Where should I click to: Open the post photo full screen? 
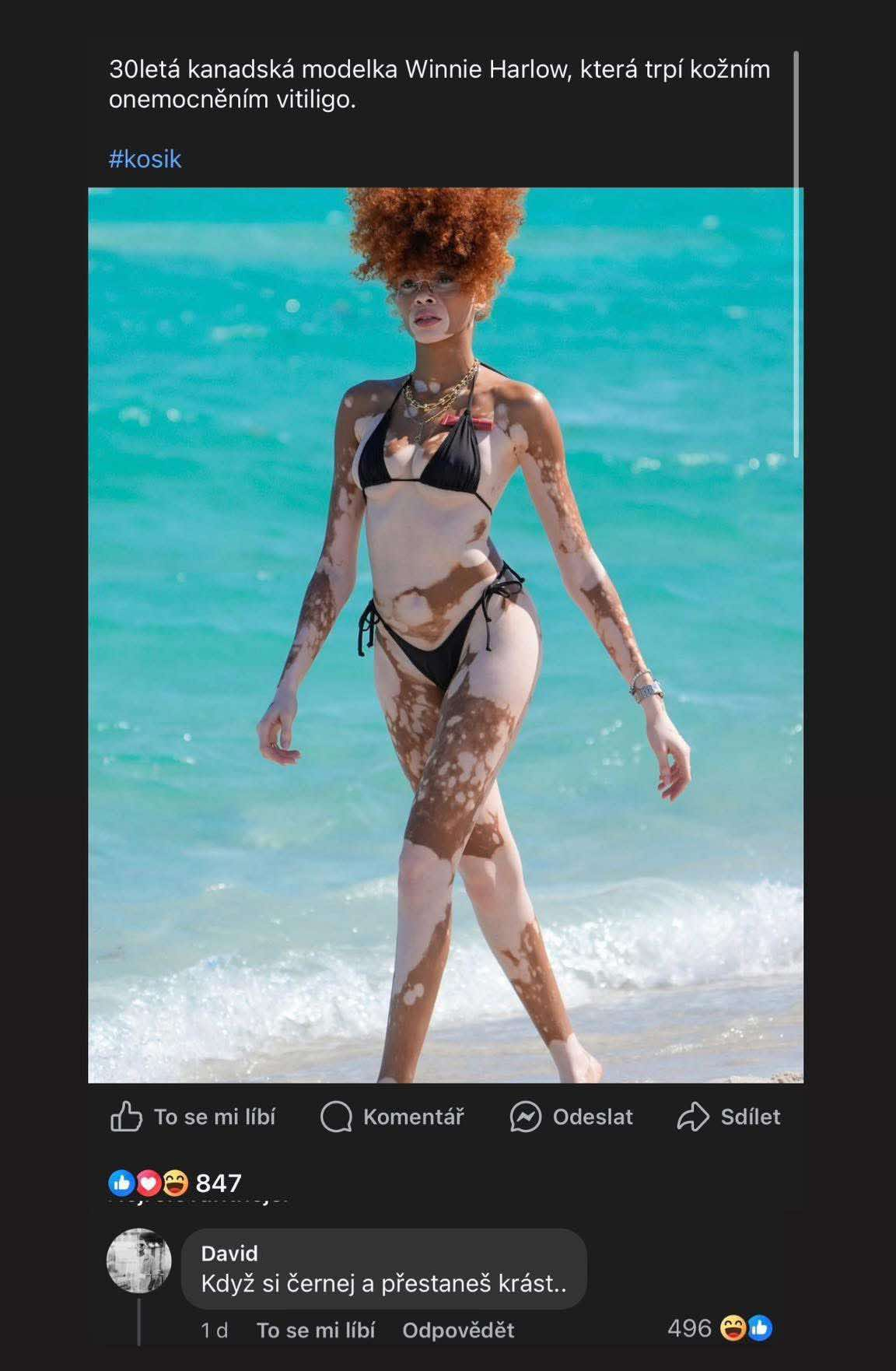(x=445, y=634)
